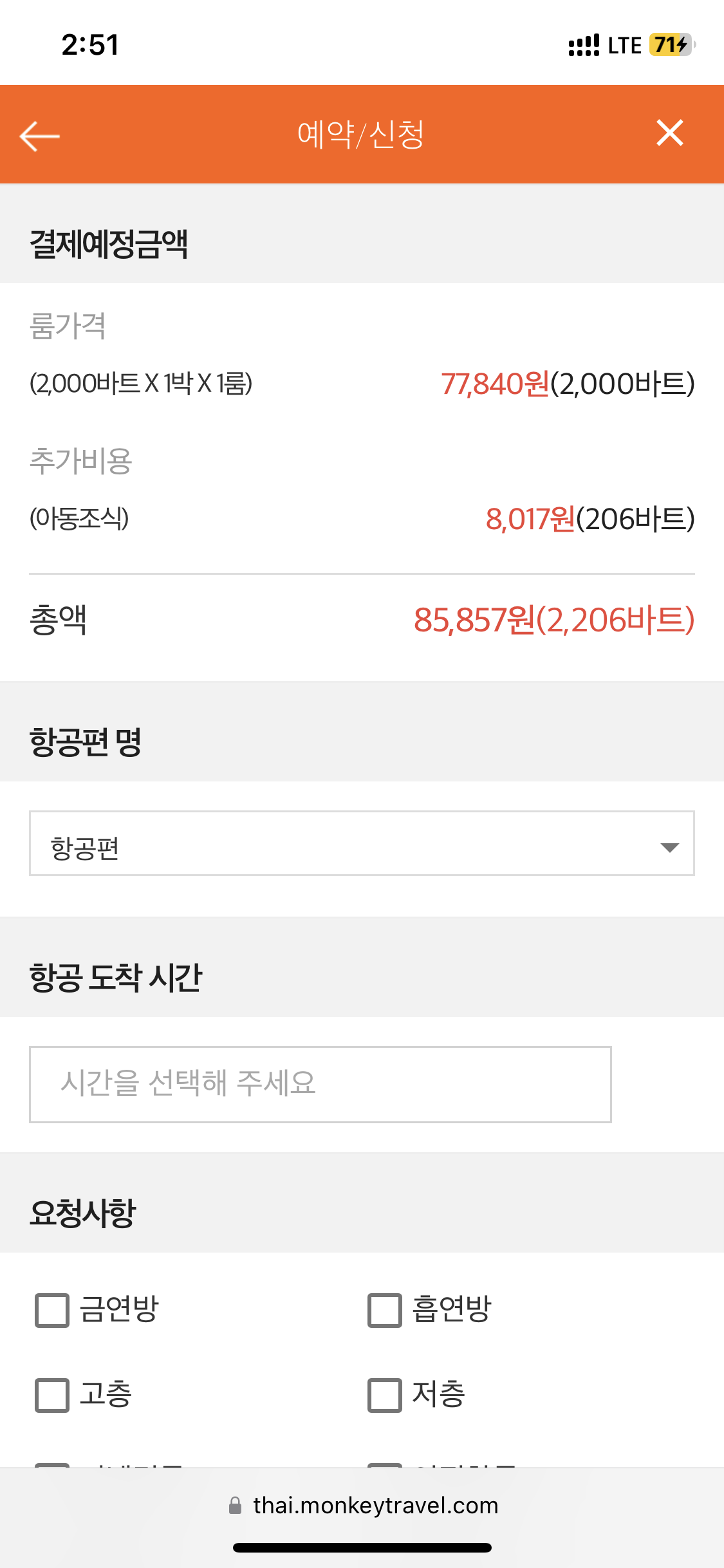Select the 고층 checkbox

tap(52, 1395)
